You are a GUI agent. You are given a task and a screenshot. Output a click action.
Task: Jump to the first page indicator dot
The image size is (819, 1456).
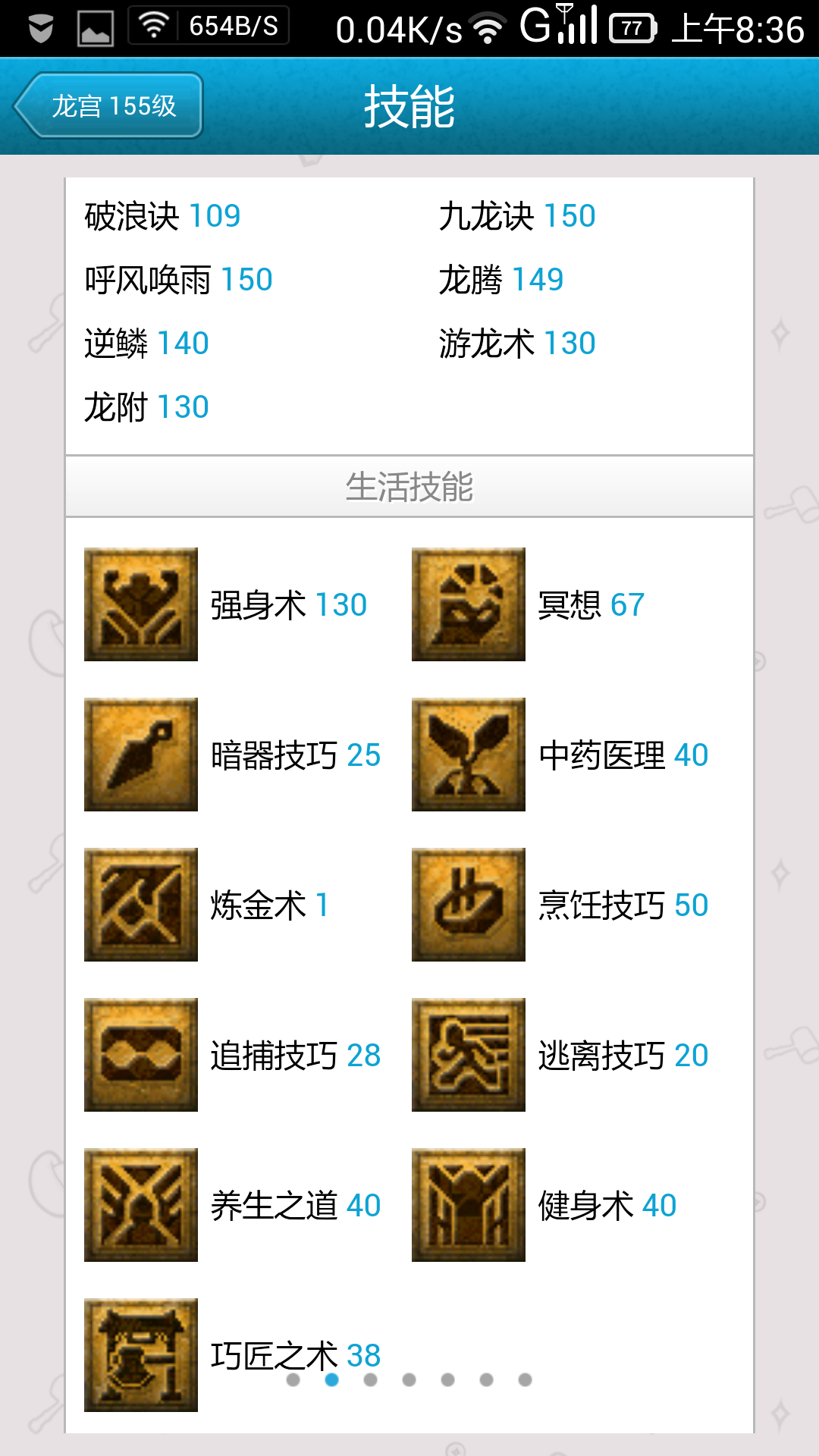coord(293,1379)
